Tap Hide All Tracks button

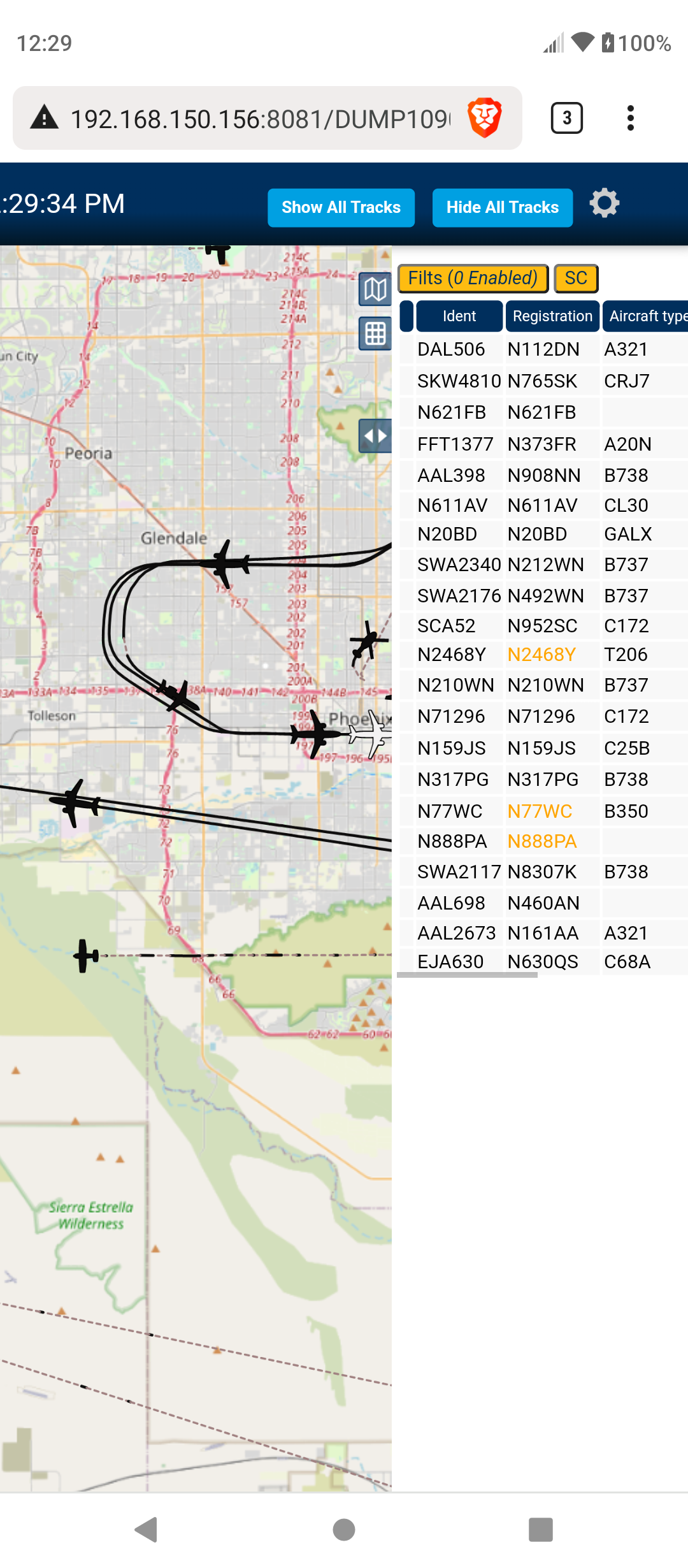(x=502, y=207)
